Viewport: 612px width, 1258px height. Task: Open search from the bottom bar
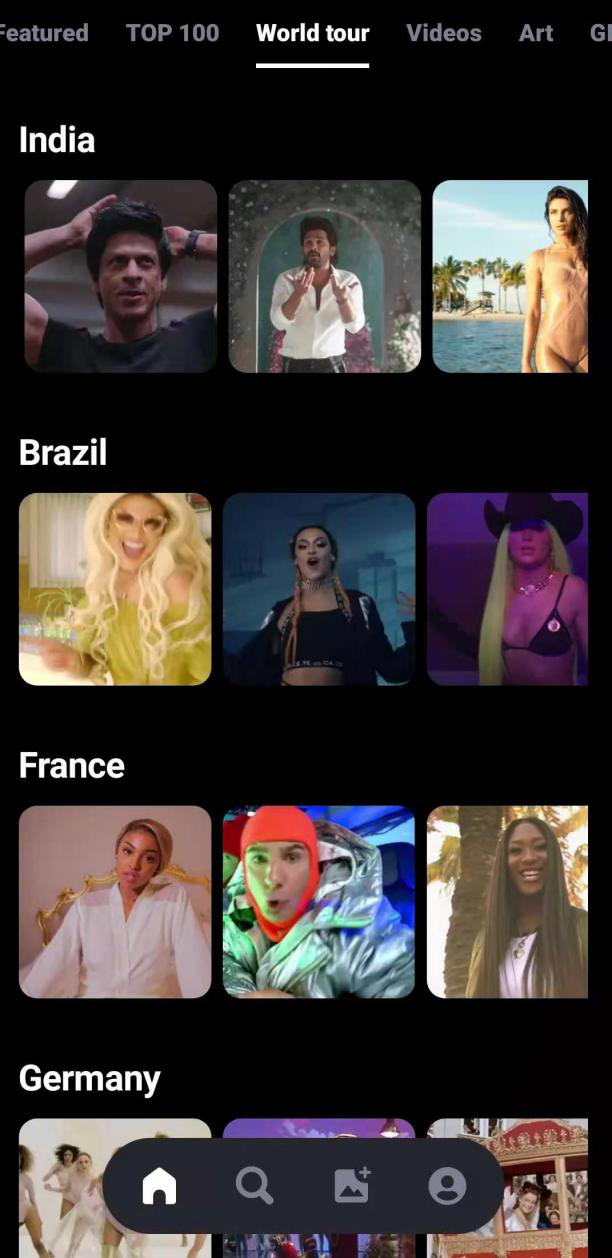254,1186
